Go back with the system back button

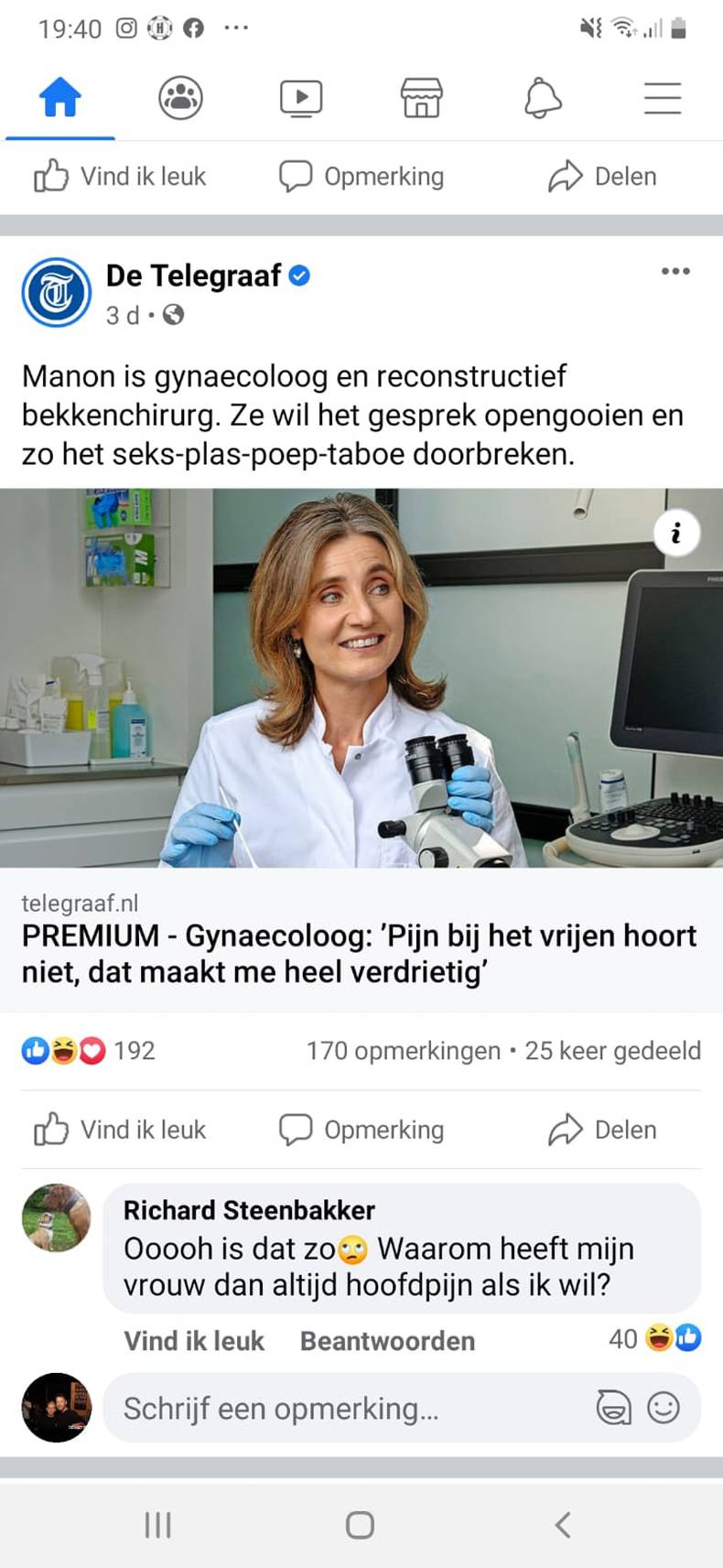pyautogui.click(x=563, y=1525)
